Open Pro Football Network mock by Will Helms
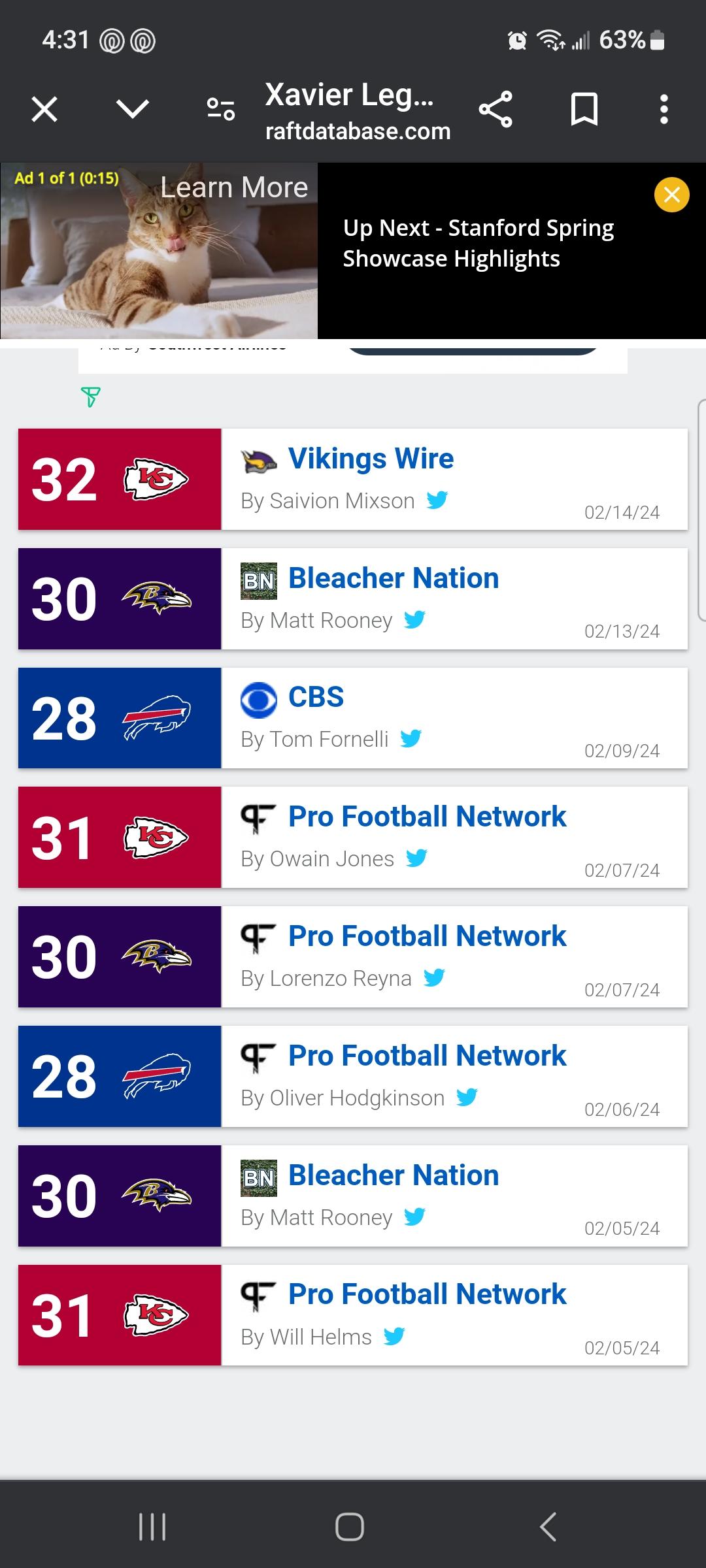Screen dimensions: 706x1568 428,1294
